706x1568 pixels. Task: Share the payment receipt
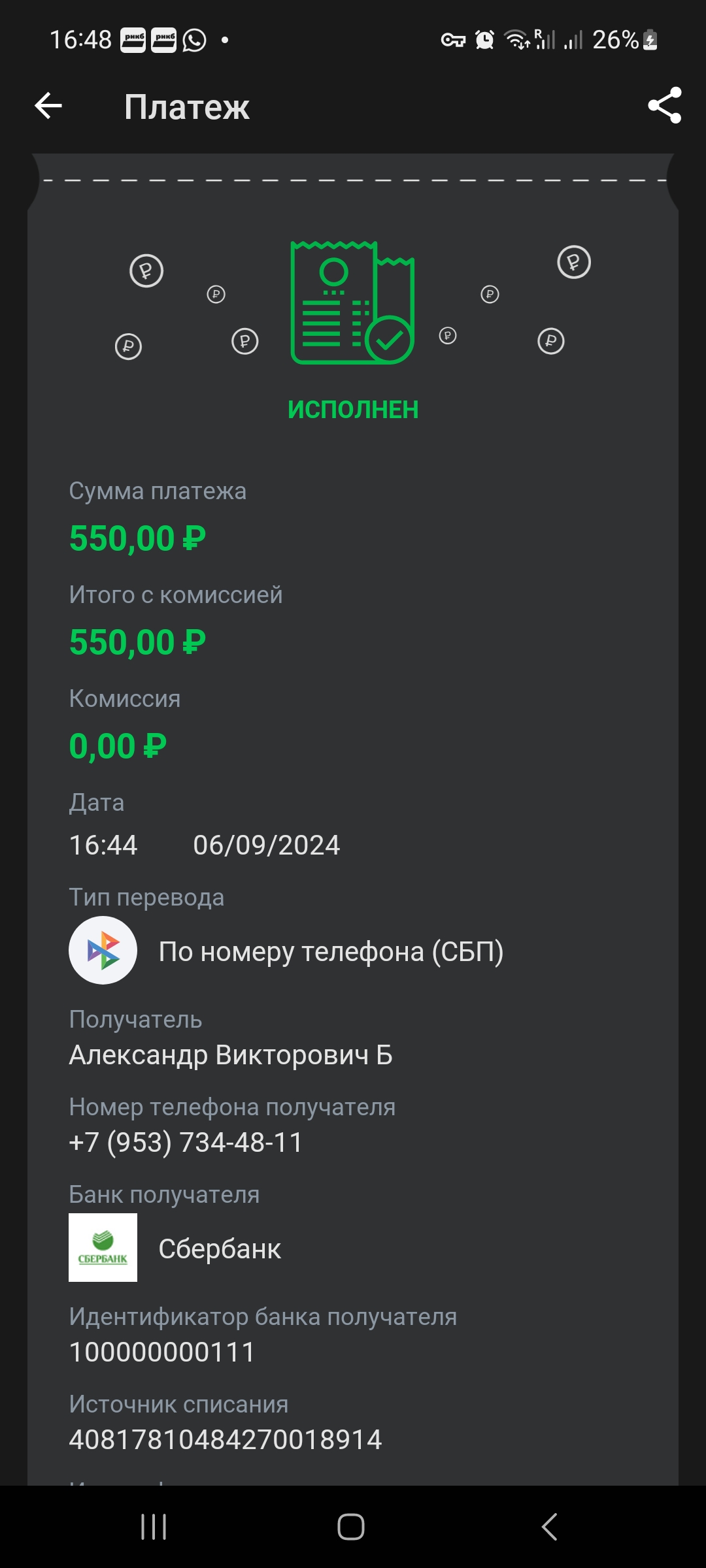(665, 105)
